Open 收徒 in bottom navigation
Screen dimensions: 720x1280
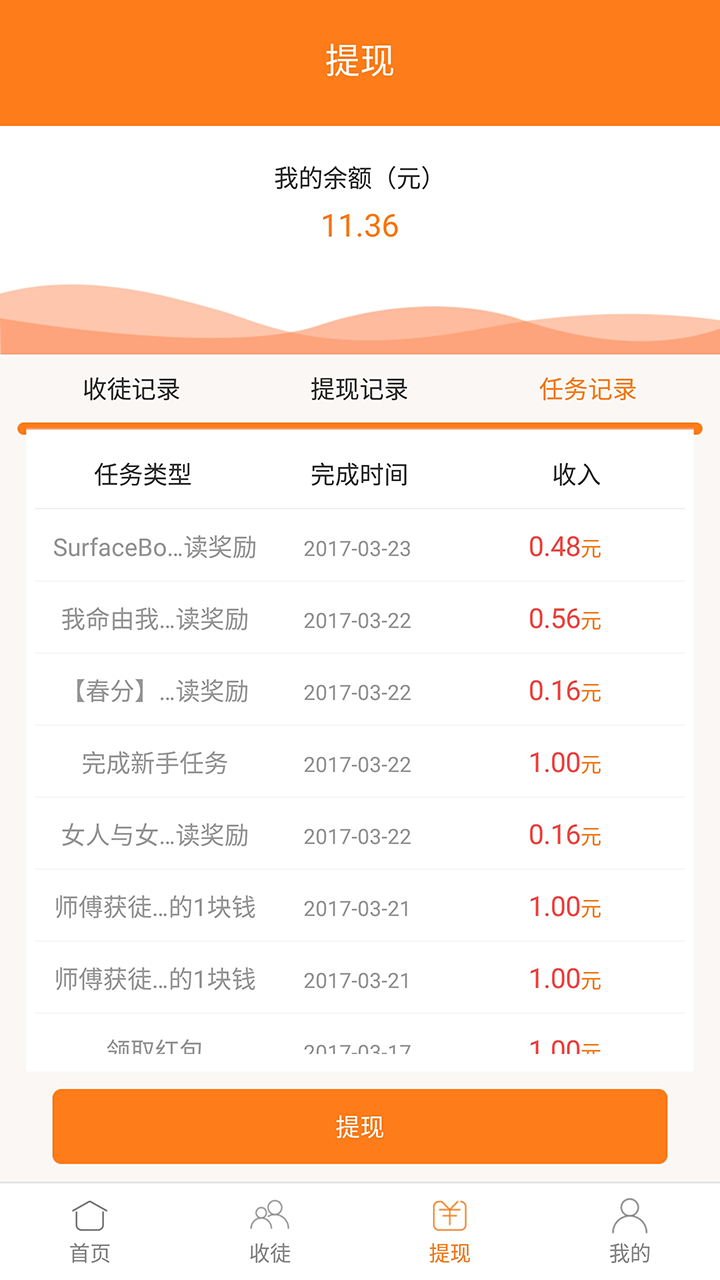(x=270, y=1232)
